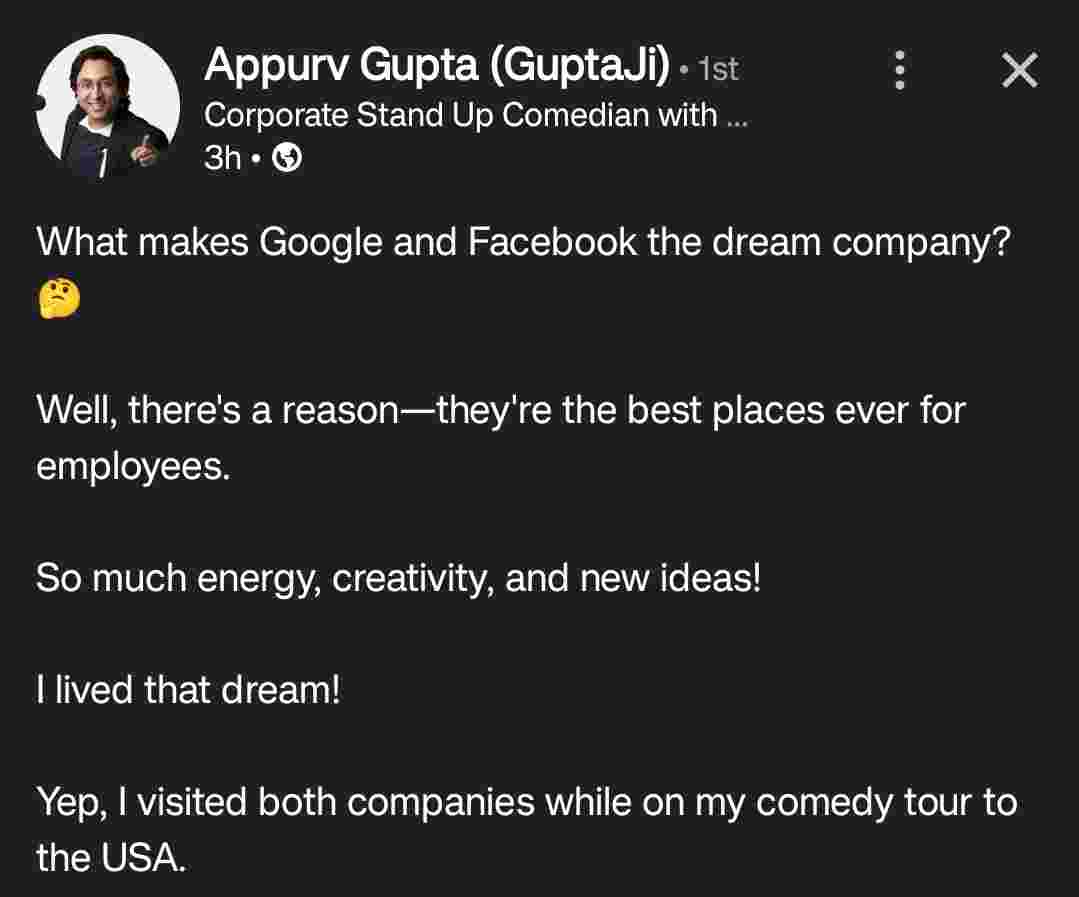
Task: Open the post's three-dot overflow menu
Action: (900, 70)
